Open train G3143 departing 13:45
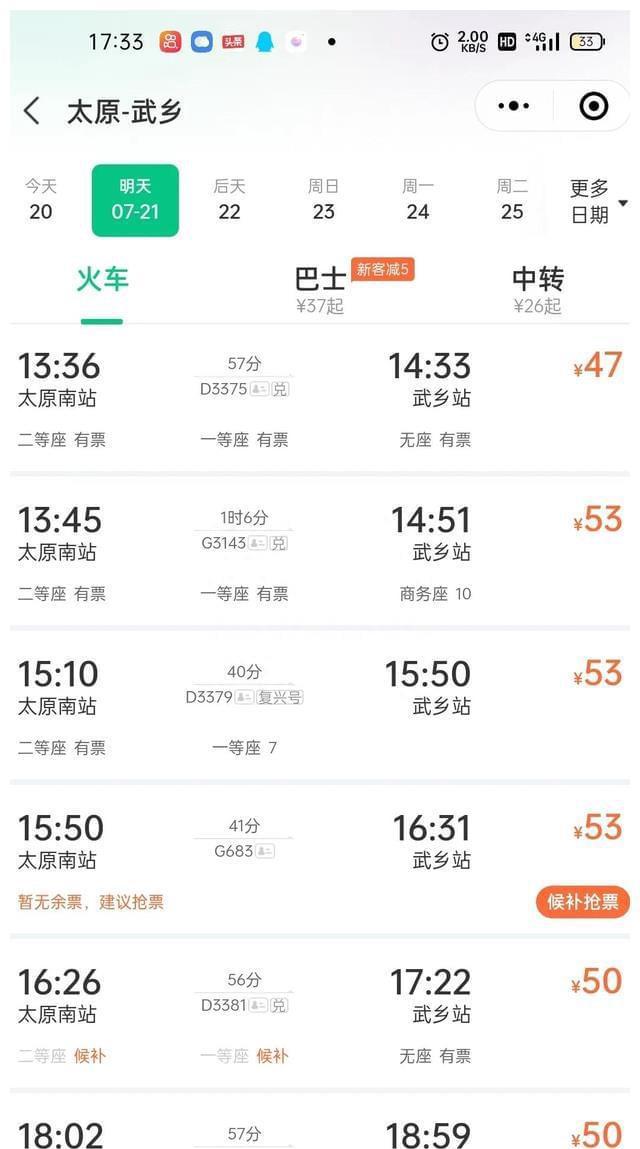The height and width of the screenshot is (1149, 640). (320, 552)
